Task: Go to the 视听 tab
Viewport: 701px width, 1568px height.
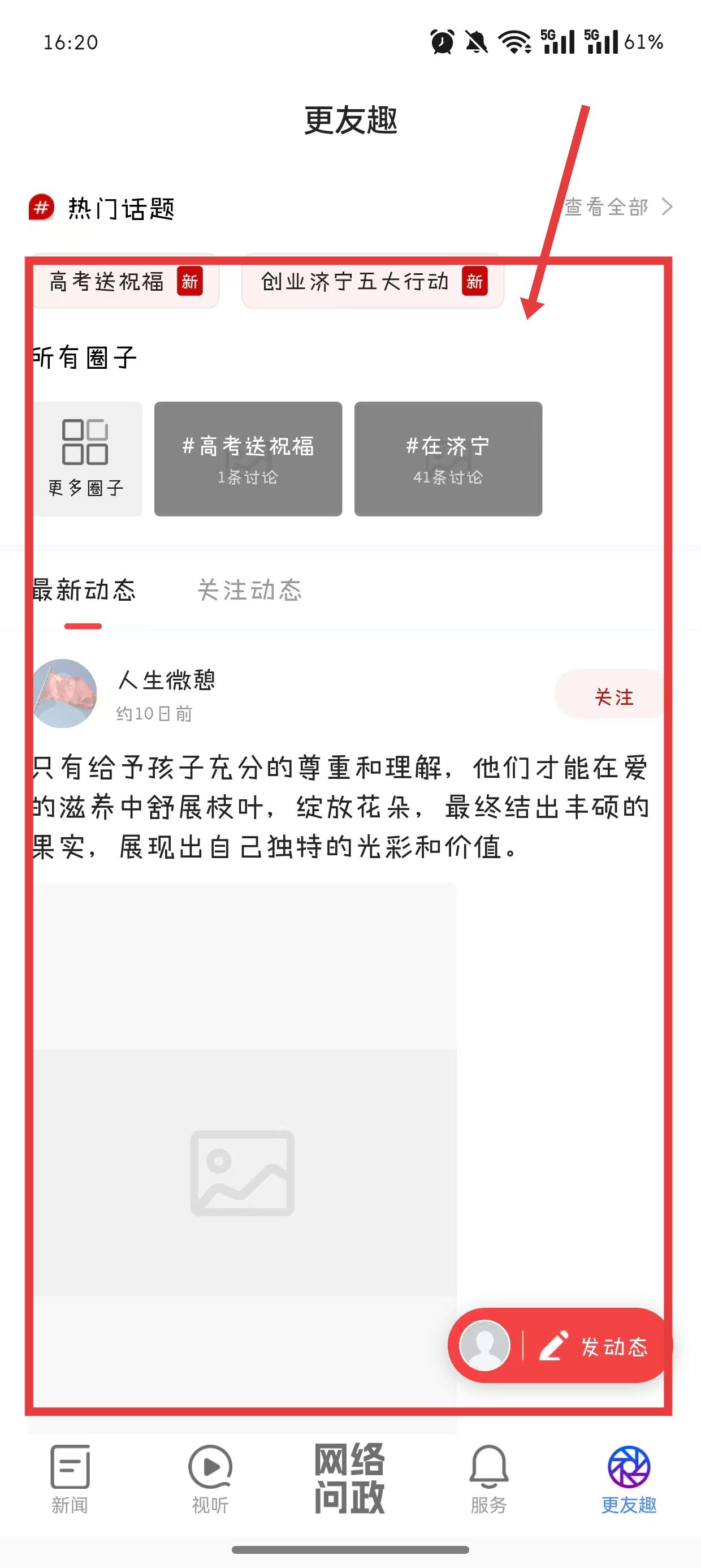Action: (x=210, y=1479)
